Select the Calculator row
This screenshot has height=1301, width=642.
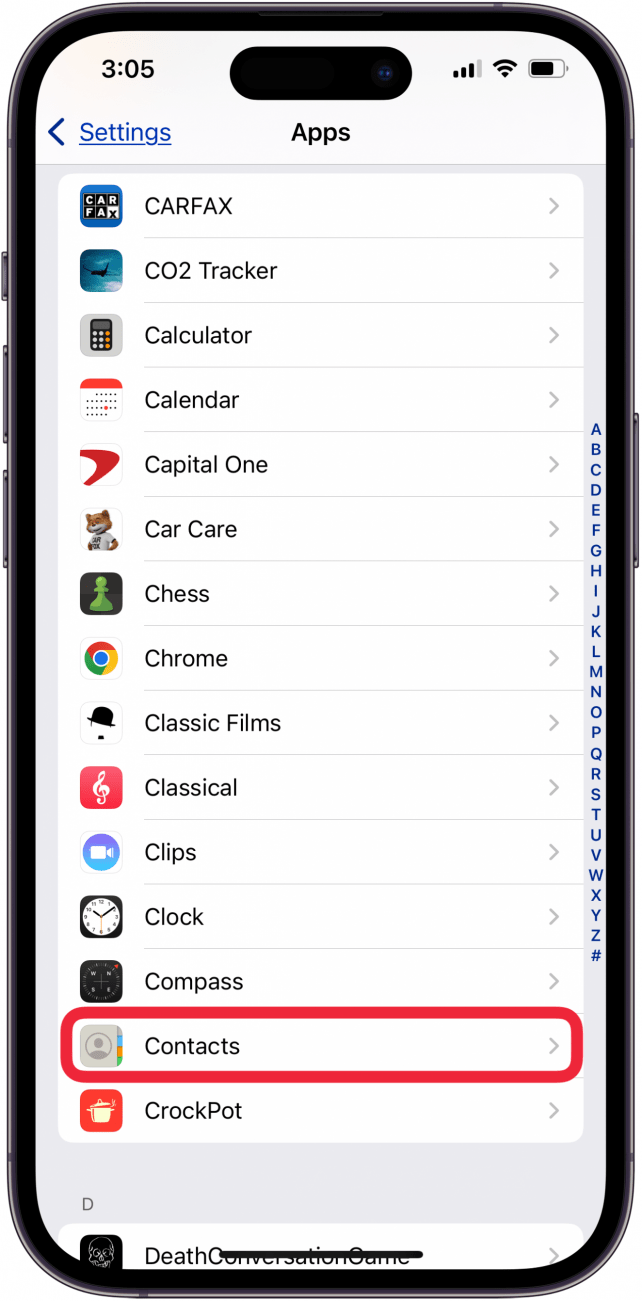pos(320,336)
